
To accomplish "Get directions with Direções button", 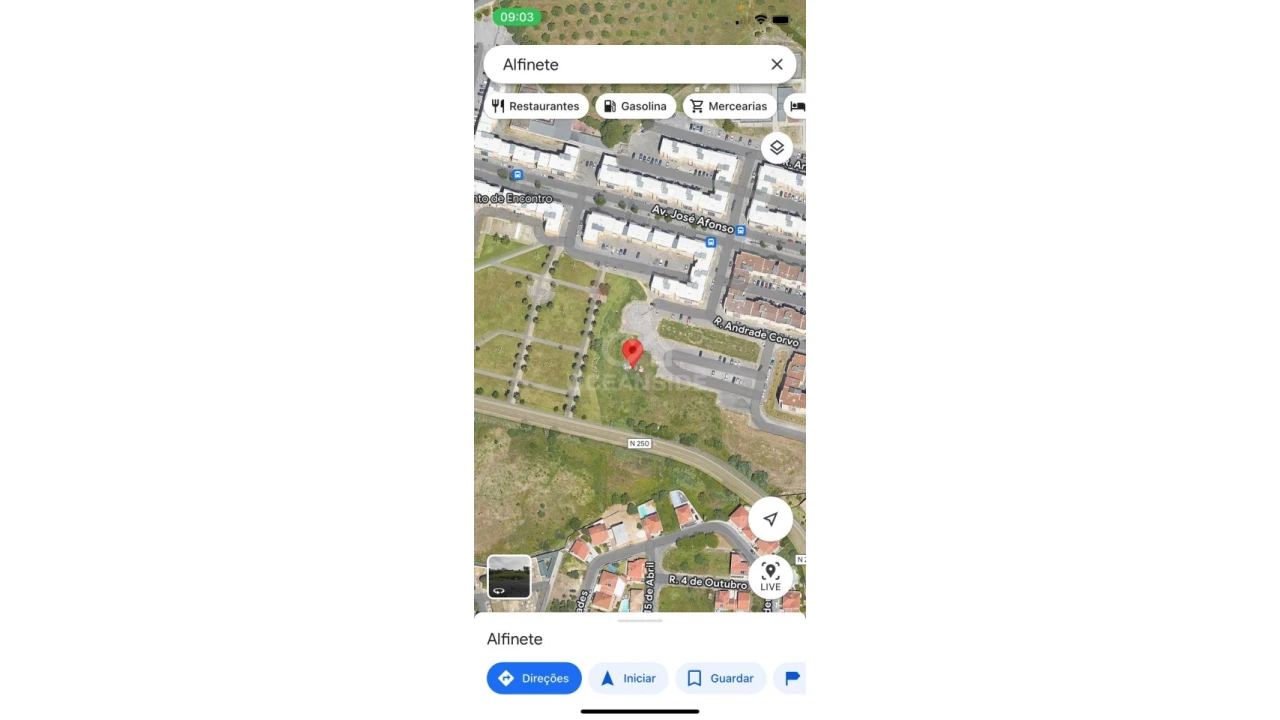I will [x=534, y=678].
